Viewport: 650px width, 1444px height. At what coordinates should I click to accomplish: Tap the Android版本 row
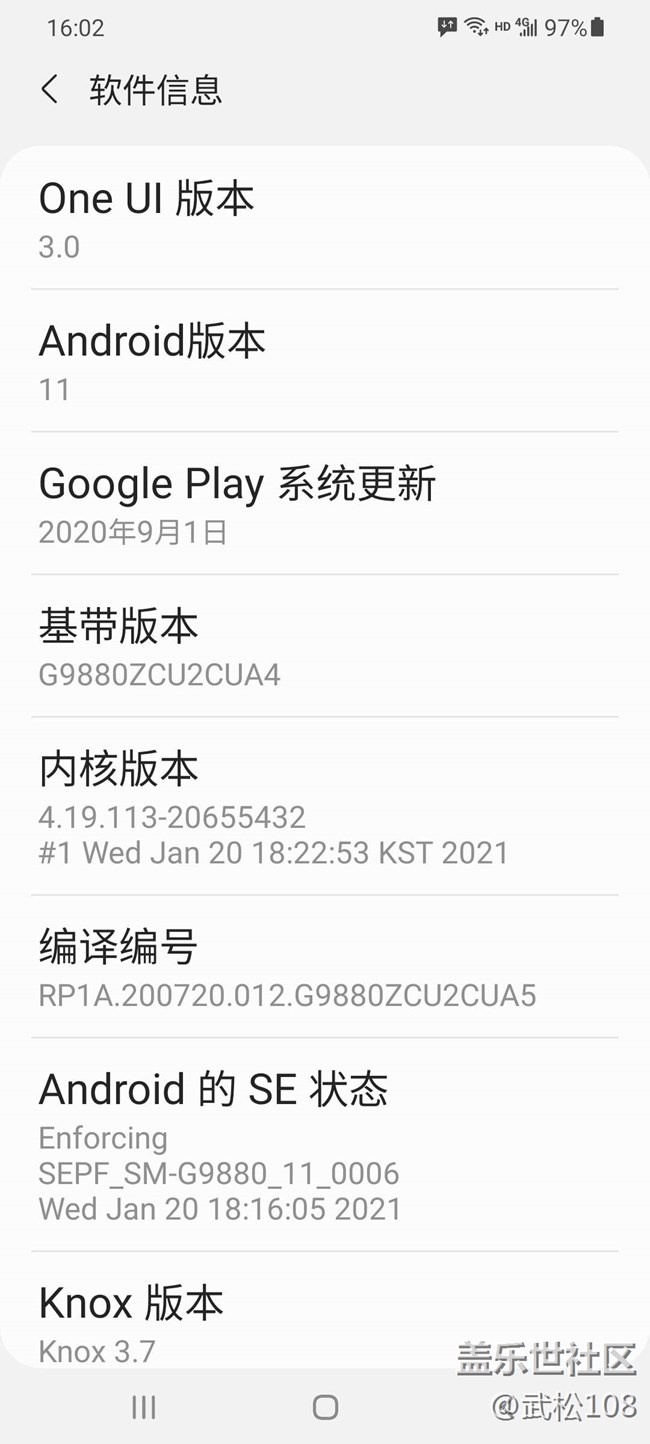(325, 361)
